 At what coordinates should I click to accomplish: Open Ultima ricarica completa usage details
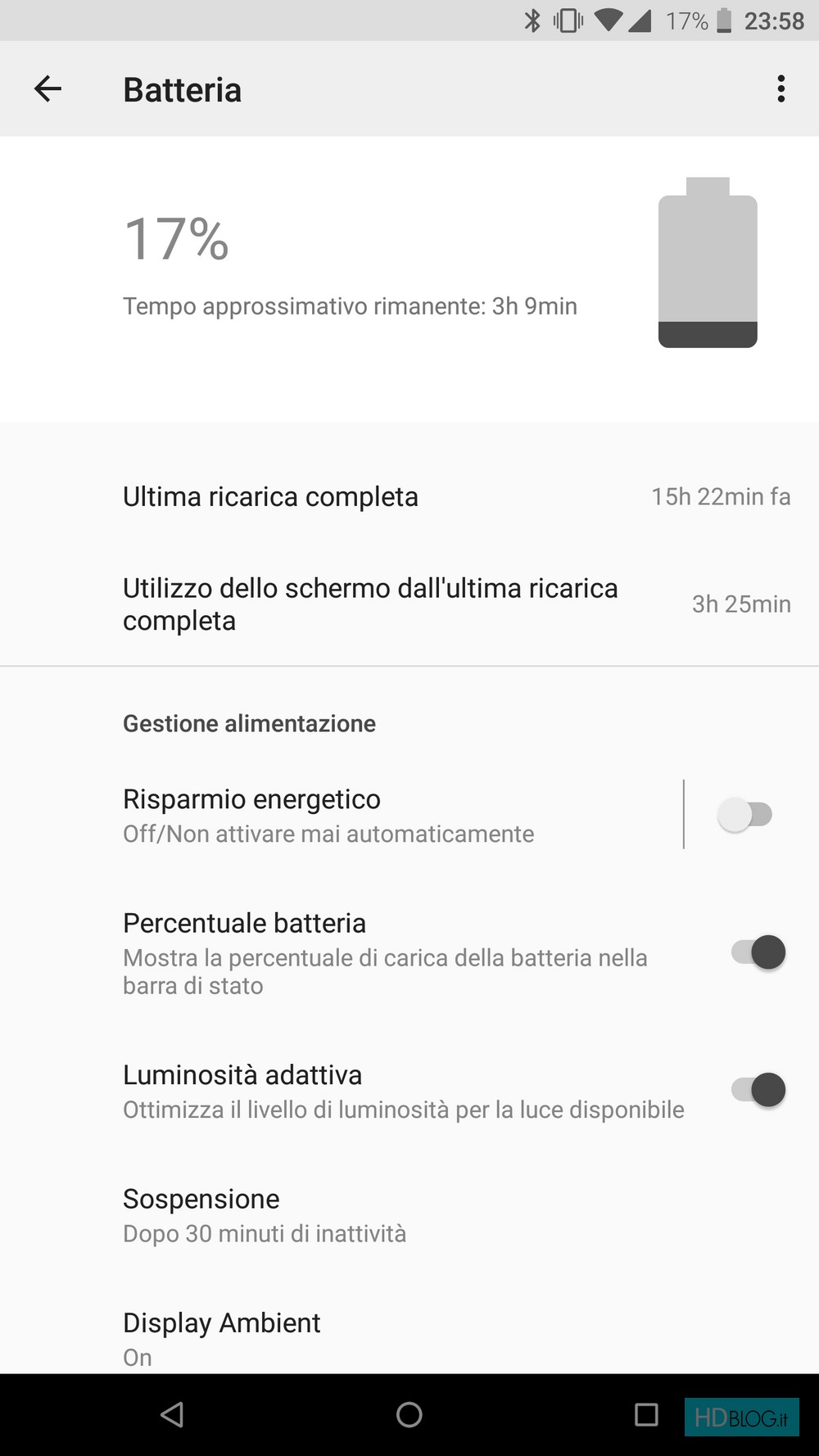click(x=409, y=496)
